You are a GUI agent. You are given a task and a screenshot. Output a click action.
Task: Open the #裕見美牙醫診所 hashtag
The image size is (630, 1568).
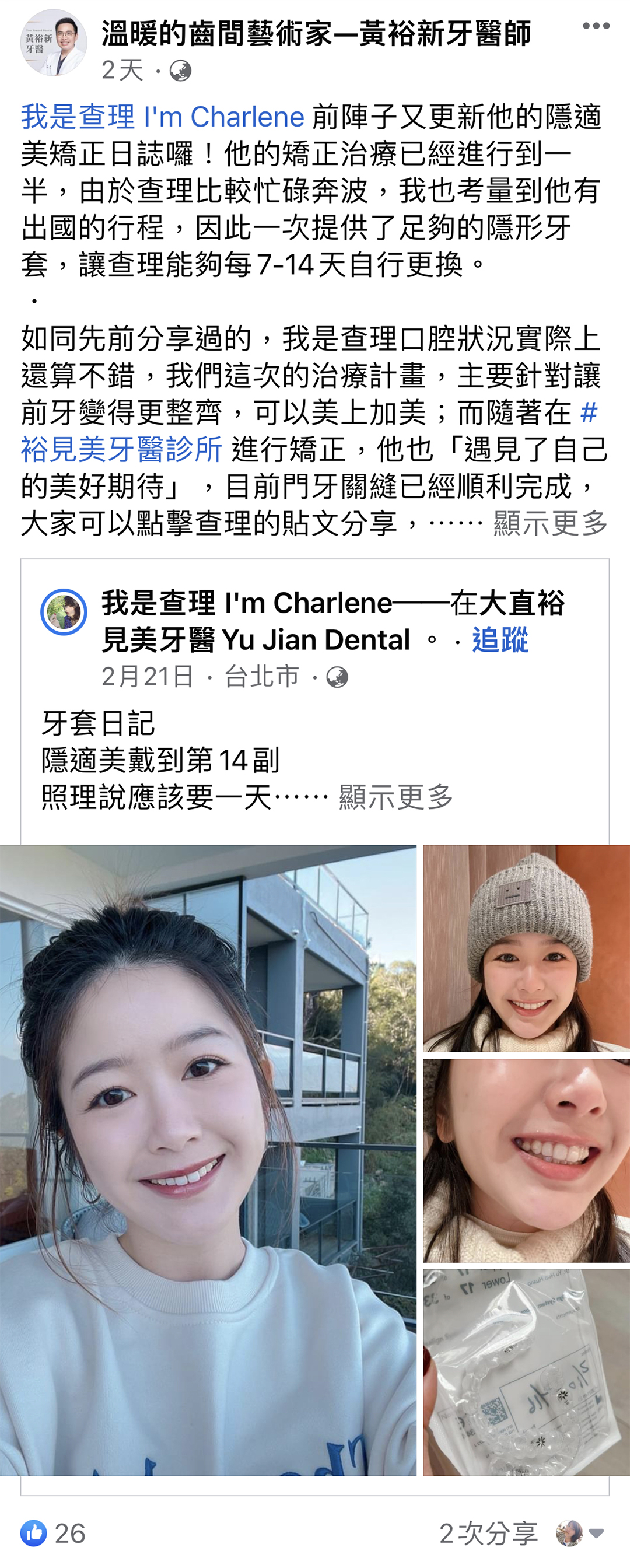click(x=121, y=450)
